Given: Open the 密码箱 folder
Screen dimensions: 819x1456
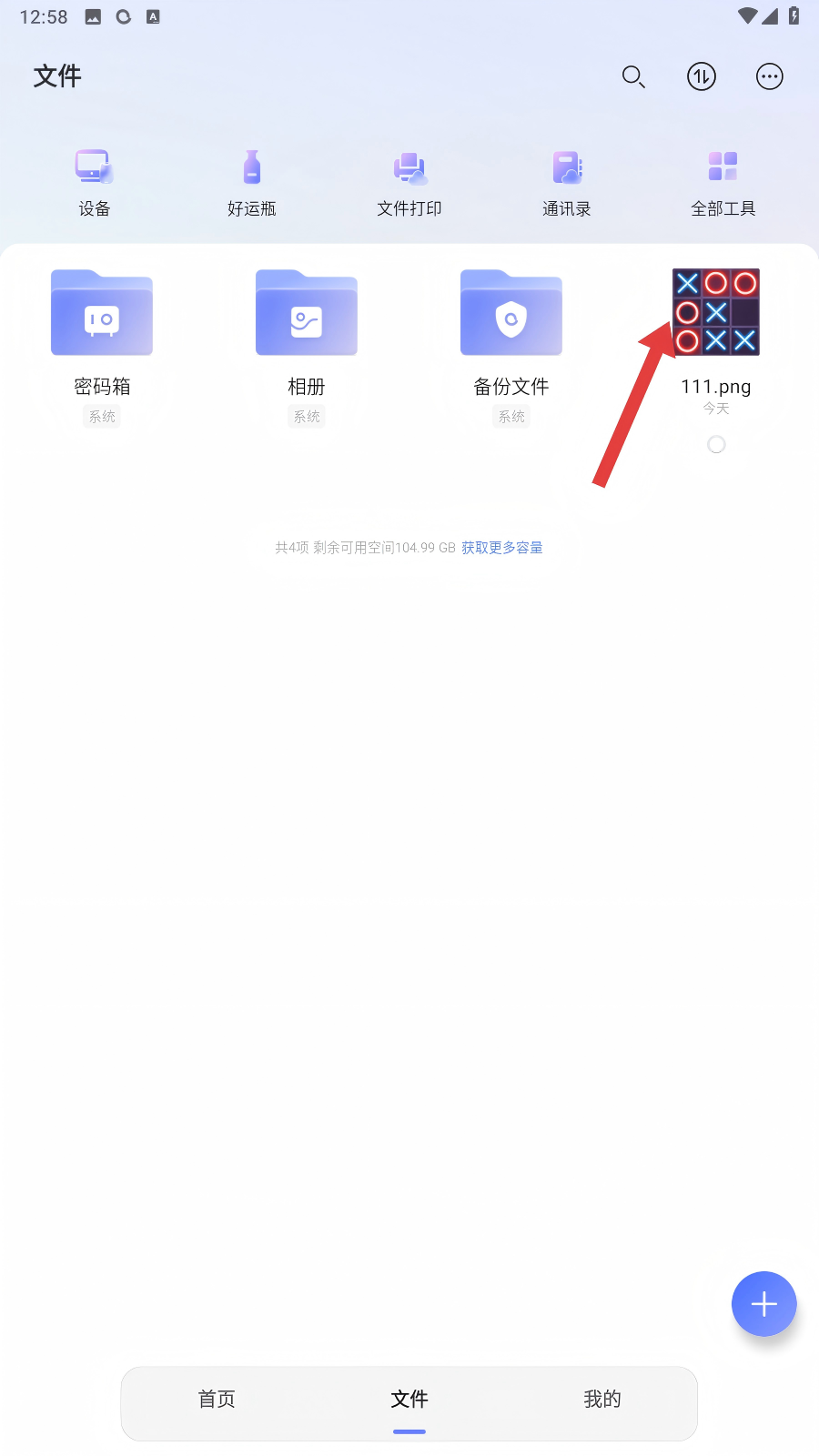Looking at the screenshot, I should pyautogui.click(x=102, y=314).
